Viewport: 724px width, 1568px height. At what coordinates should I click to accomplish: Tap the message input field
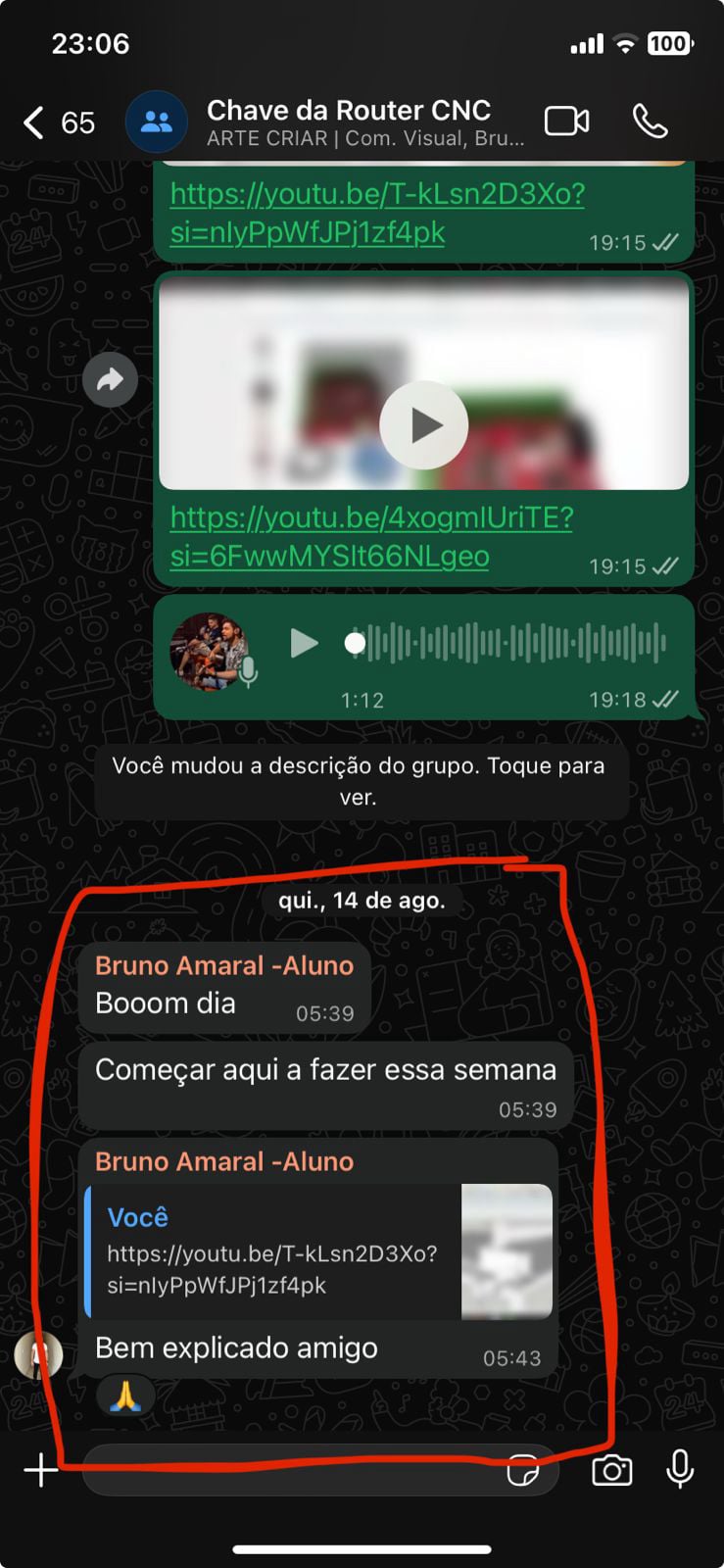tap(294, 1470)
